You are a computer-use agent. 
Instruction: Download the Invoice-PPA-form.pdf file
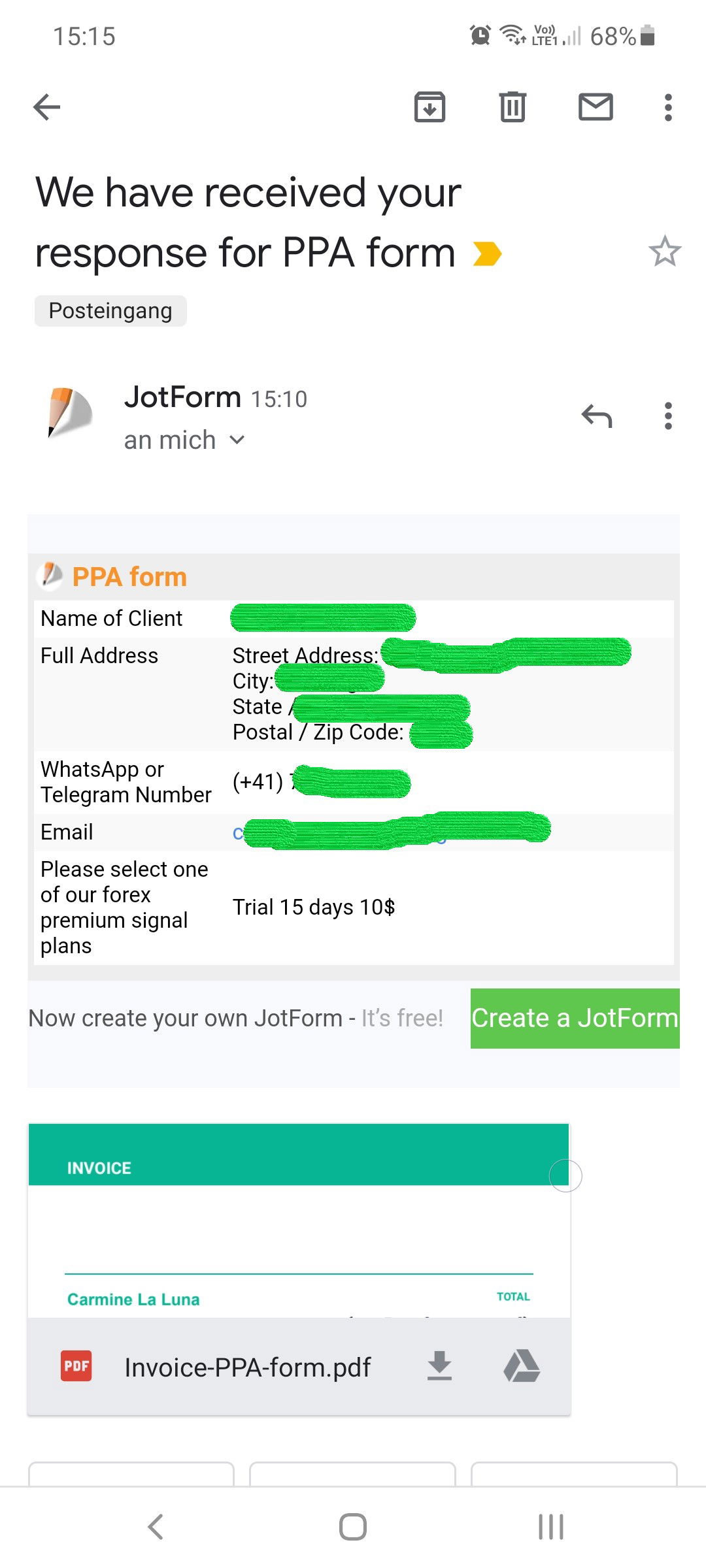pos(439,1366)
